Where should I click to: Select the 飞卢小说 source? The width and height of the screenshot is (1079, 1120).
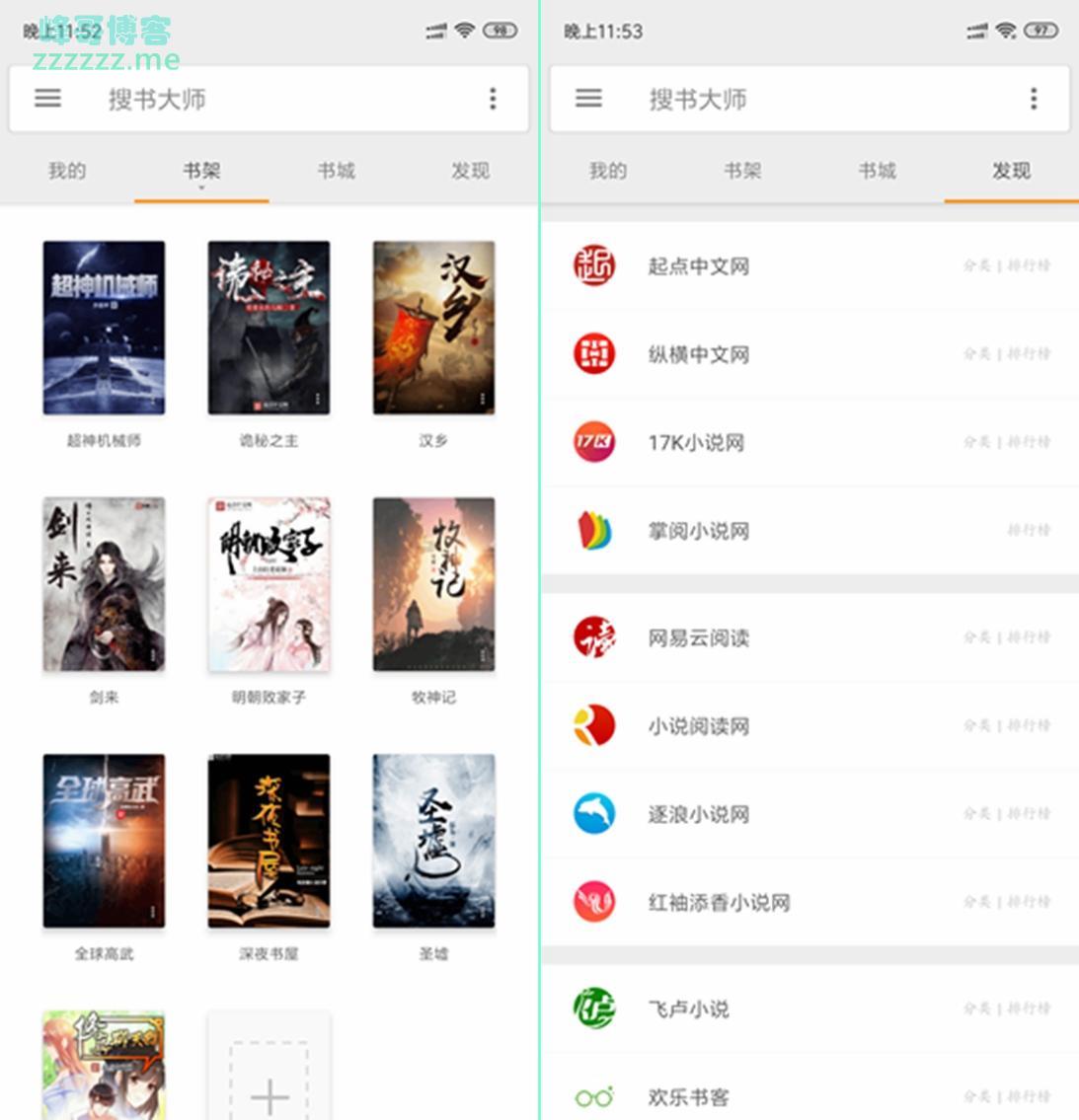tap(688, 1008)
